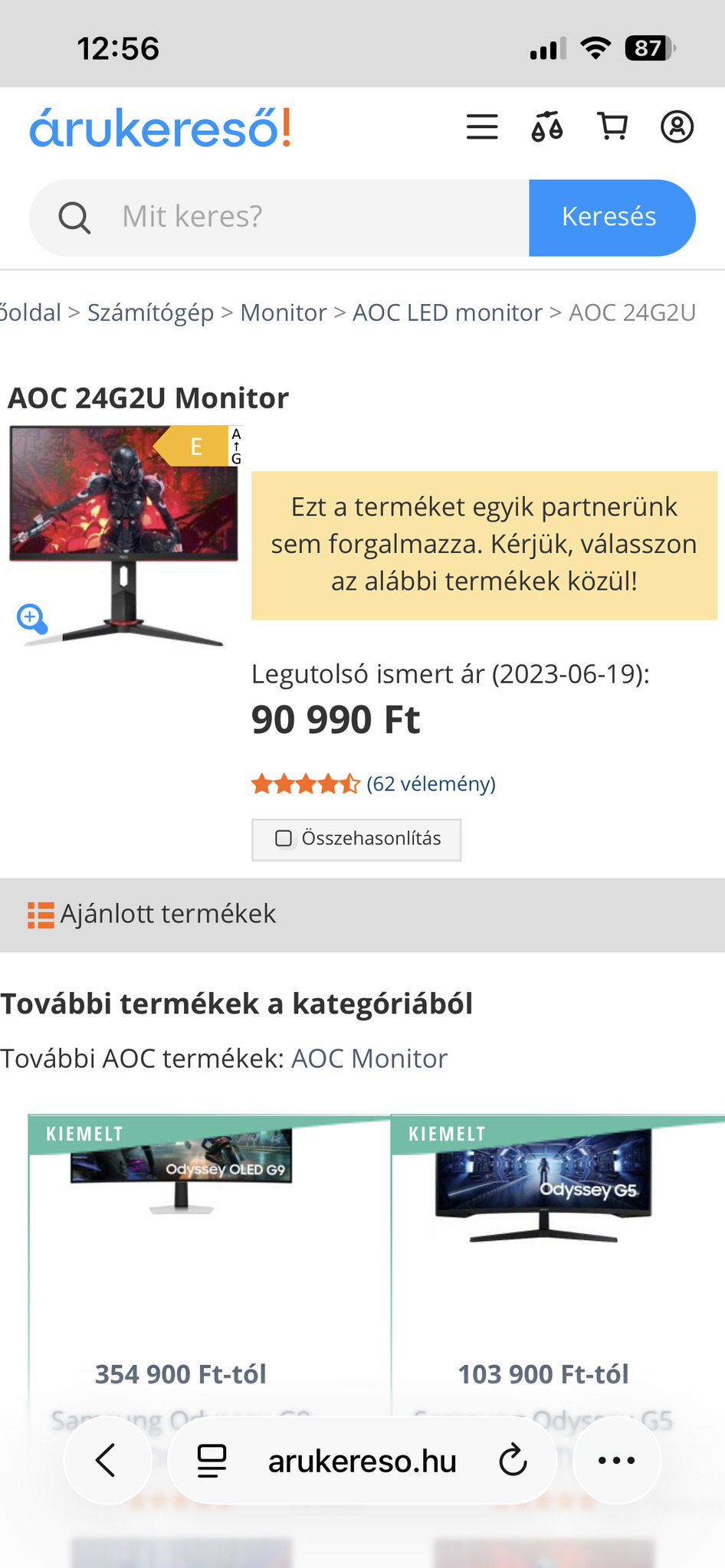Tap the Keresés search button
725x1568 pixels.
pos(611,218)
